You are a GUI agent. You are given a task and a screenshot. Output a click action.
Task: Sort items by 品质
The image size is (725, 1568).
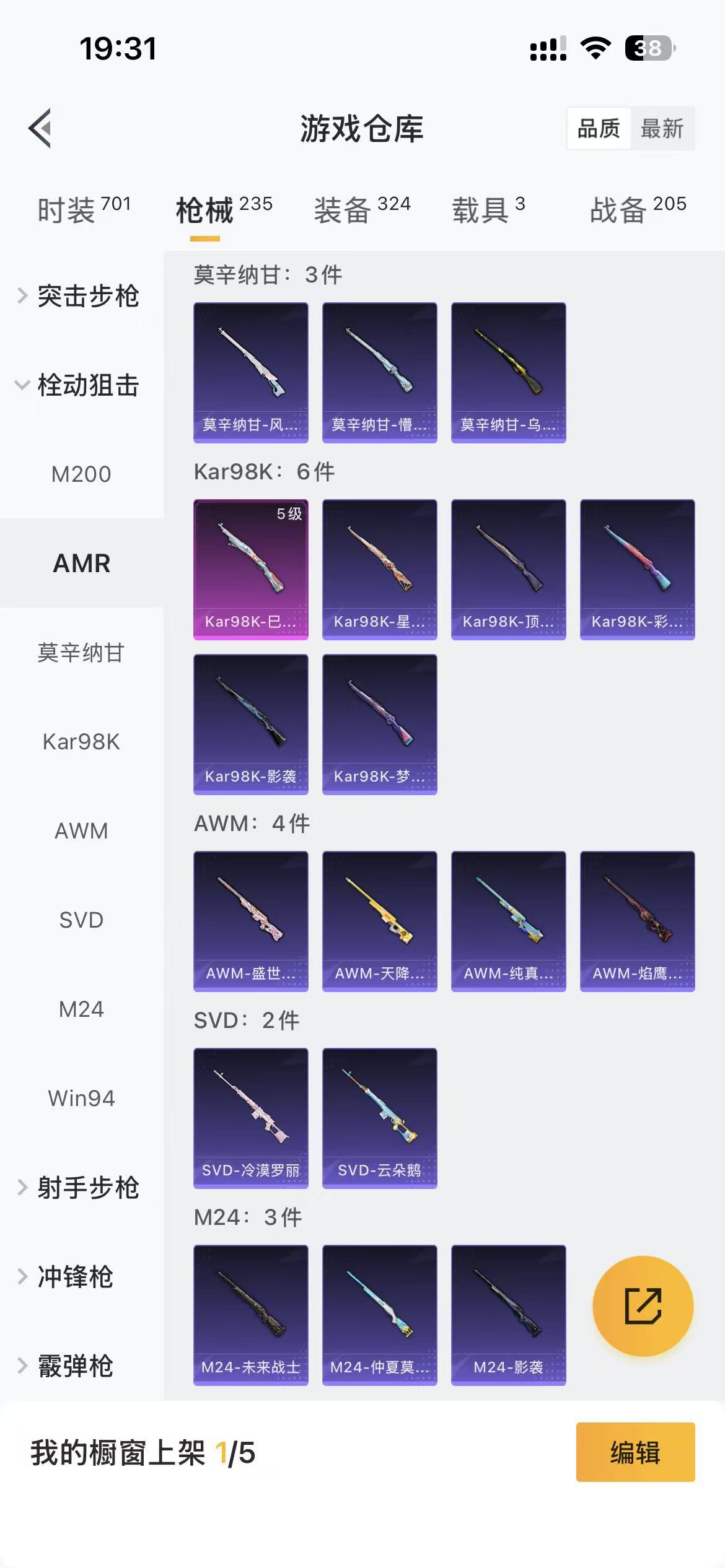(599, 129)
